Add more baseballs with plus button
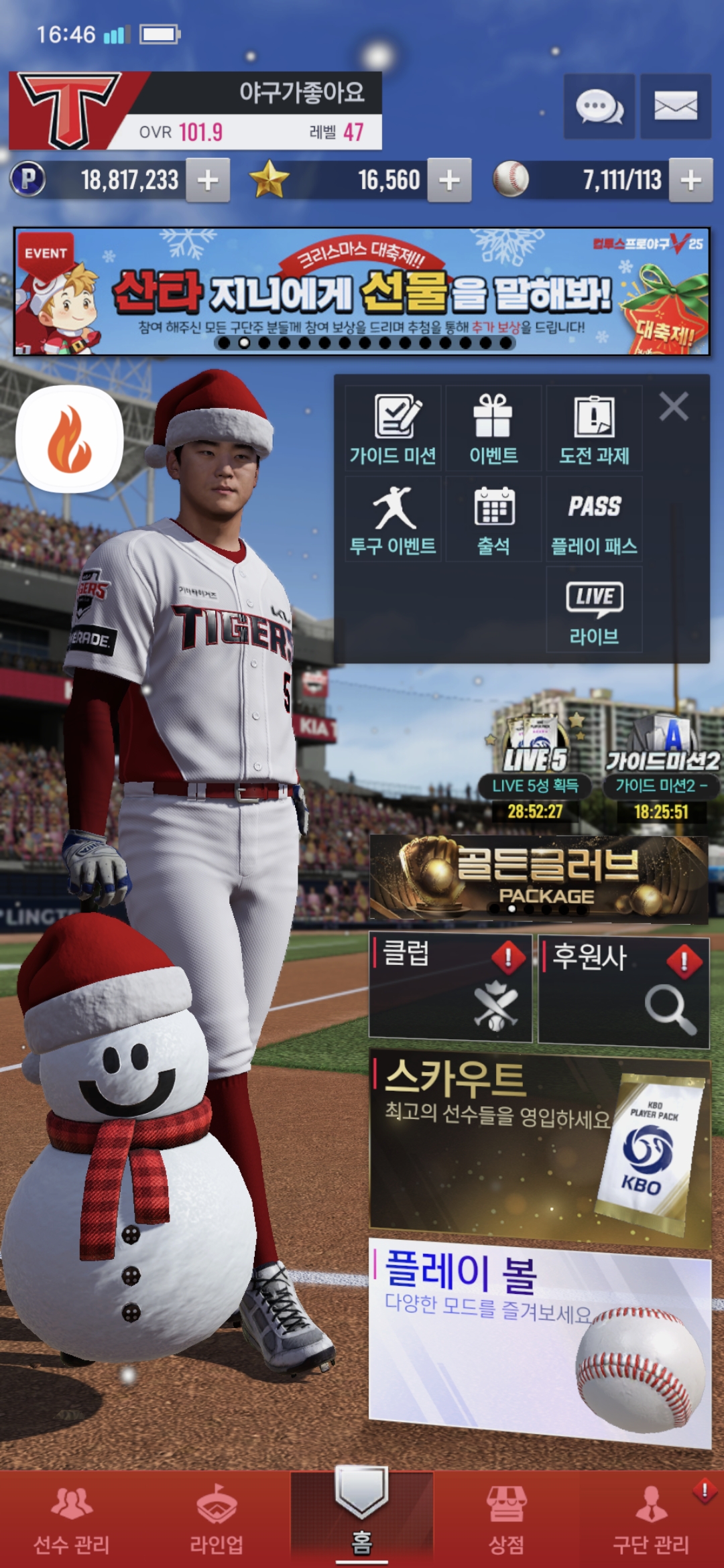 click(690, 180)
